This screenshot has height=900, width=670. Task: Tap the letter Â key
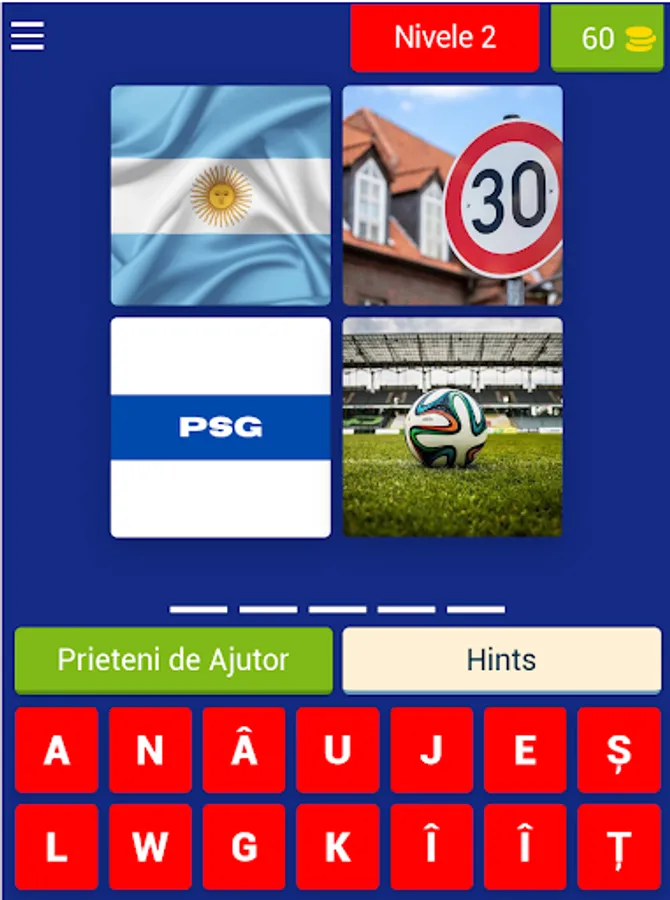[244, 750]
